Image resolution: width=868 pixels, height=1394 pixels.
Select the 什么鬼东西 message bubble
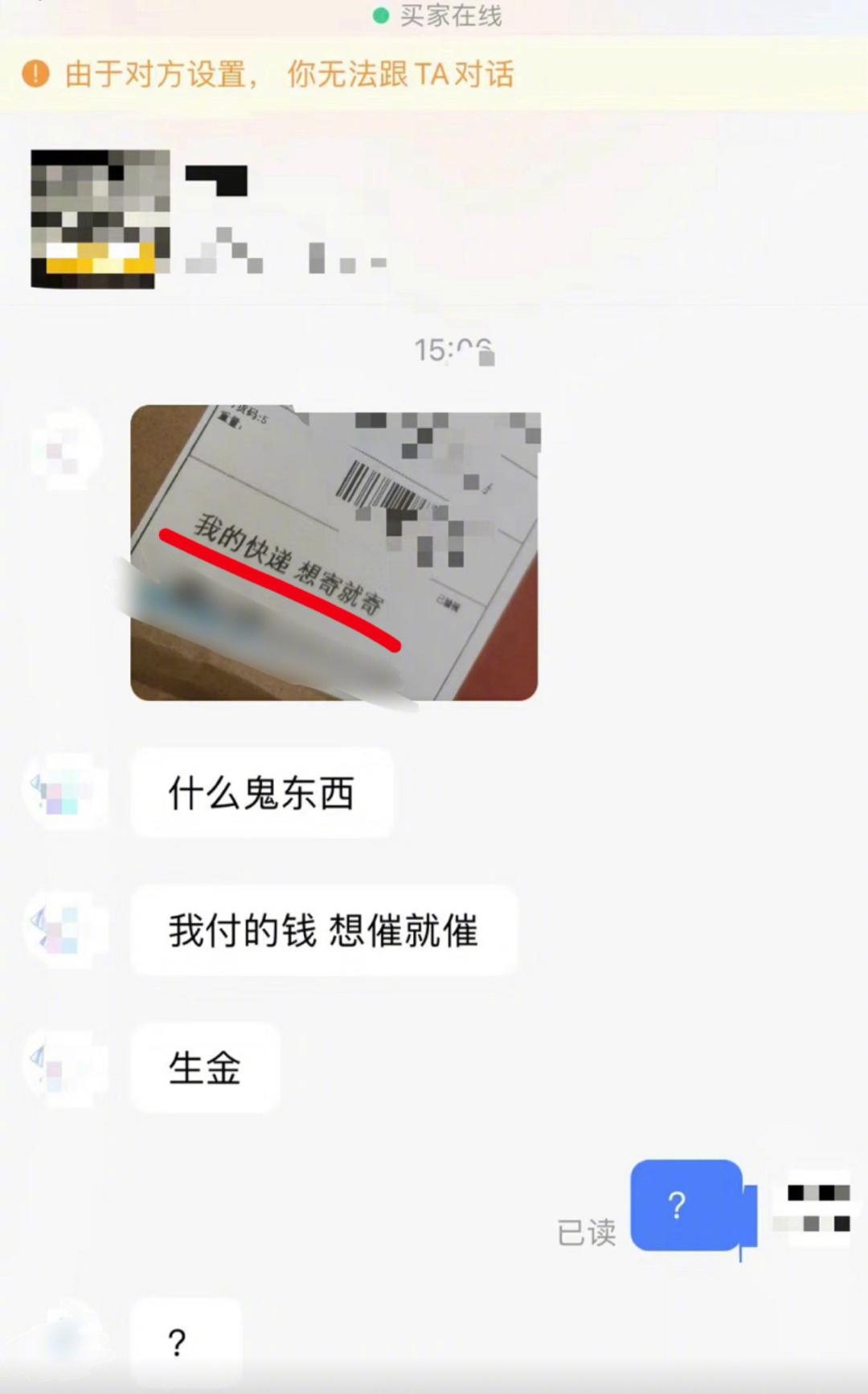[x=263, y=792]
